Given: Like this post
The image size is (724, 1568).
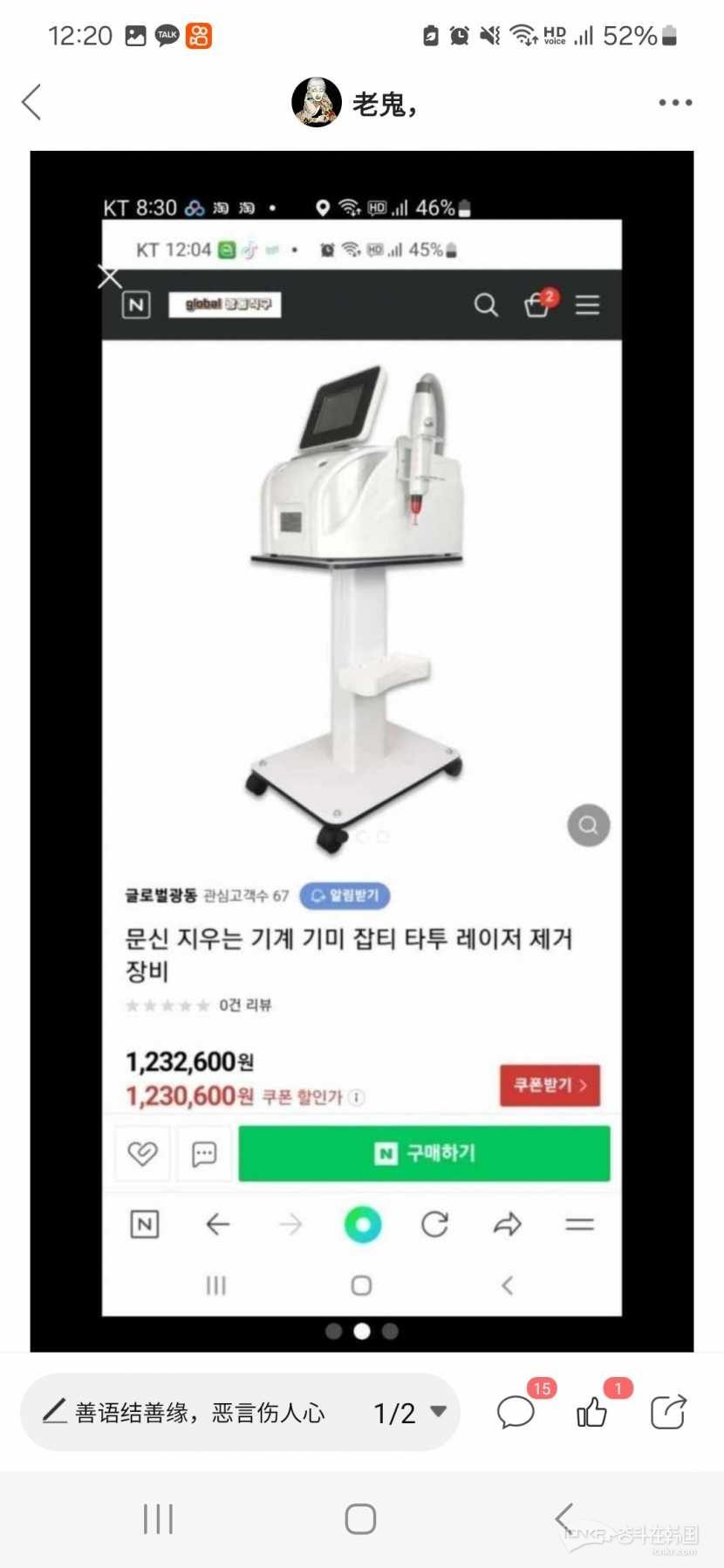Looking at the screenshot, I should click(x=592, y=1412).
